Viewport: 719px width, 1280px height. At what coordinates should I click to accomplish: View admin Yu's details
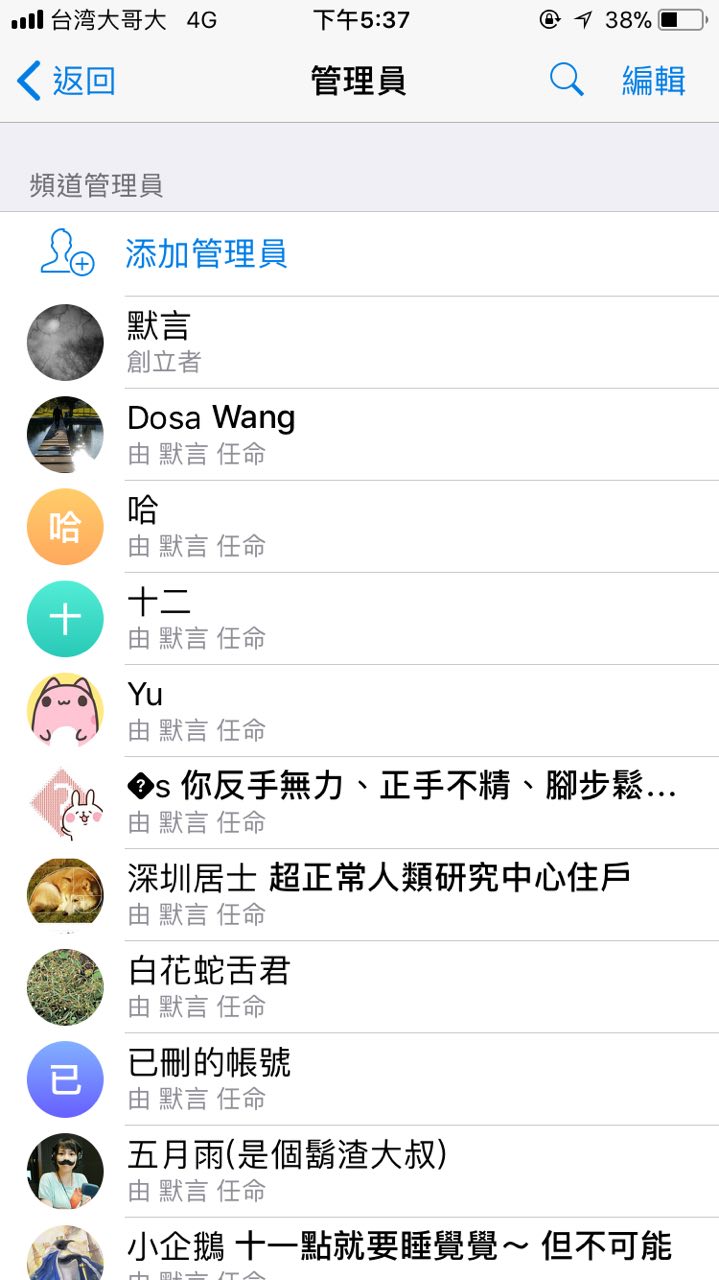point(360,711)
